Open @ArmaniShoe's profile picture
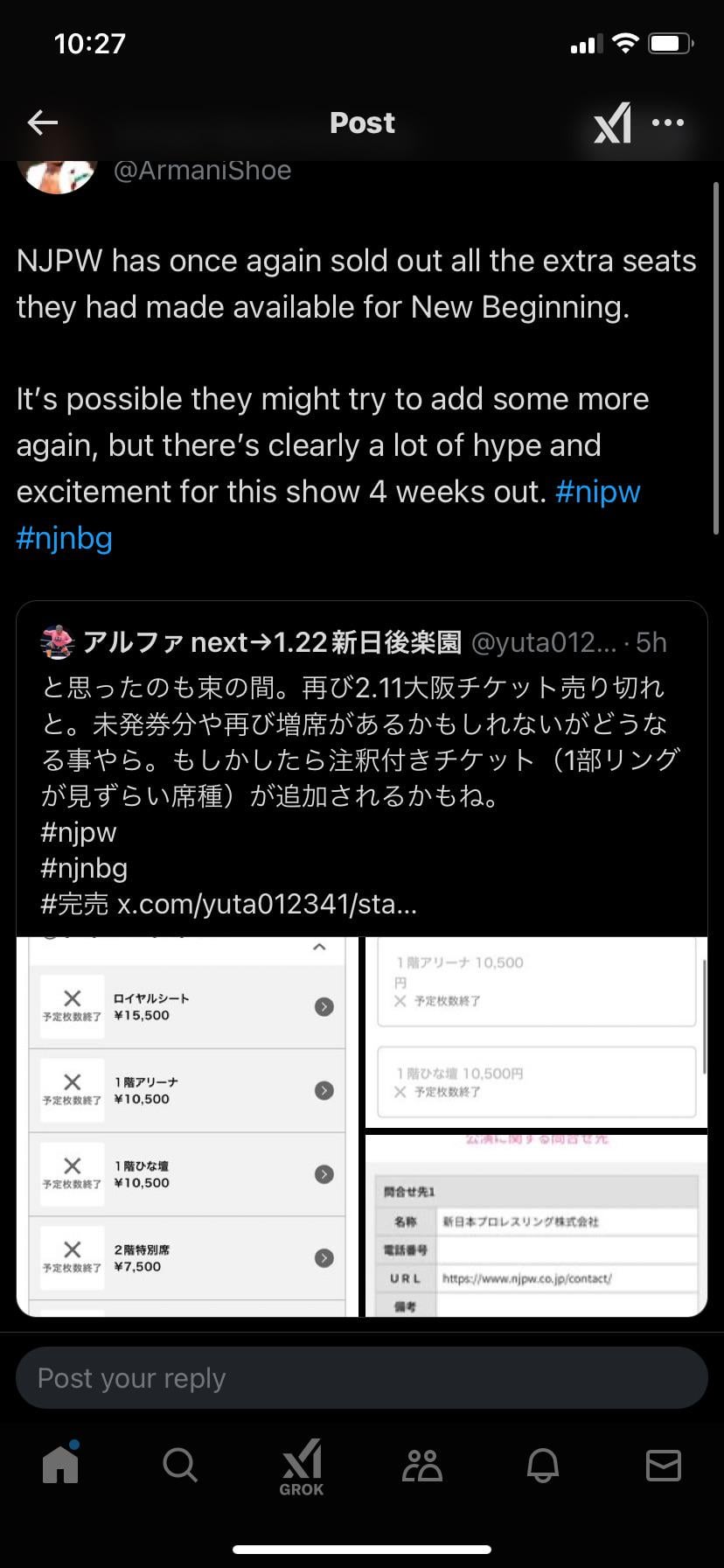The width and height of the screenshot is (724, 1568). 58,173
